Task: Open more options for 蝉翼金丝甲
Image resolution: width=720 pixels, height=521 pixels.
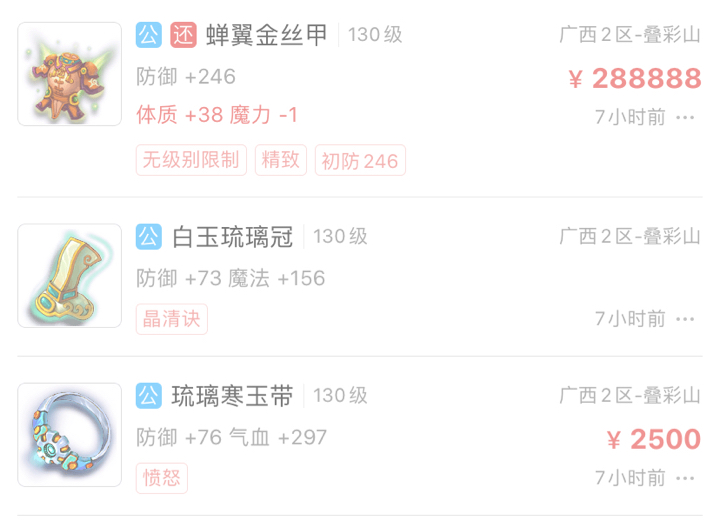Action: tap(685, 117)
